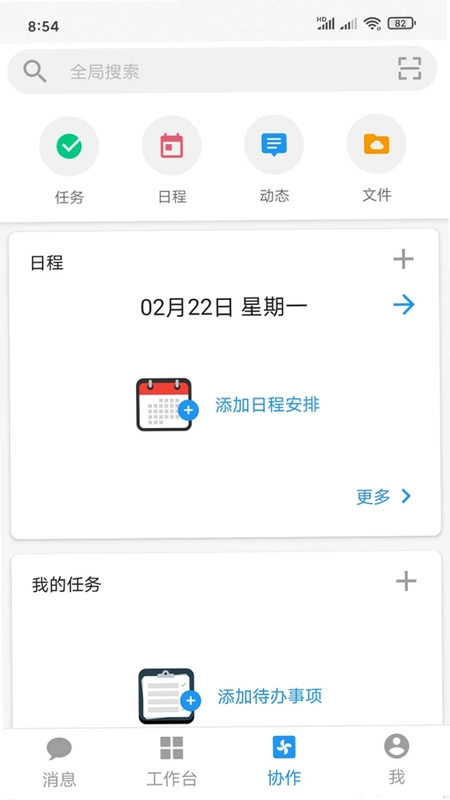450x800 pixels.
Task: Tap 添加待办事项
Action: [x=270, y=696]
